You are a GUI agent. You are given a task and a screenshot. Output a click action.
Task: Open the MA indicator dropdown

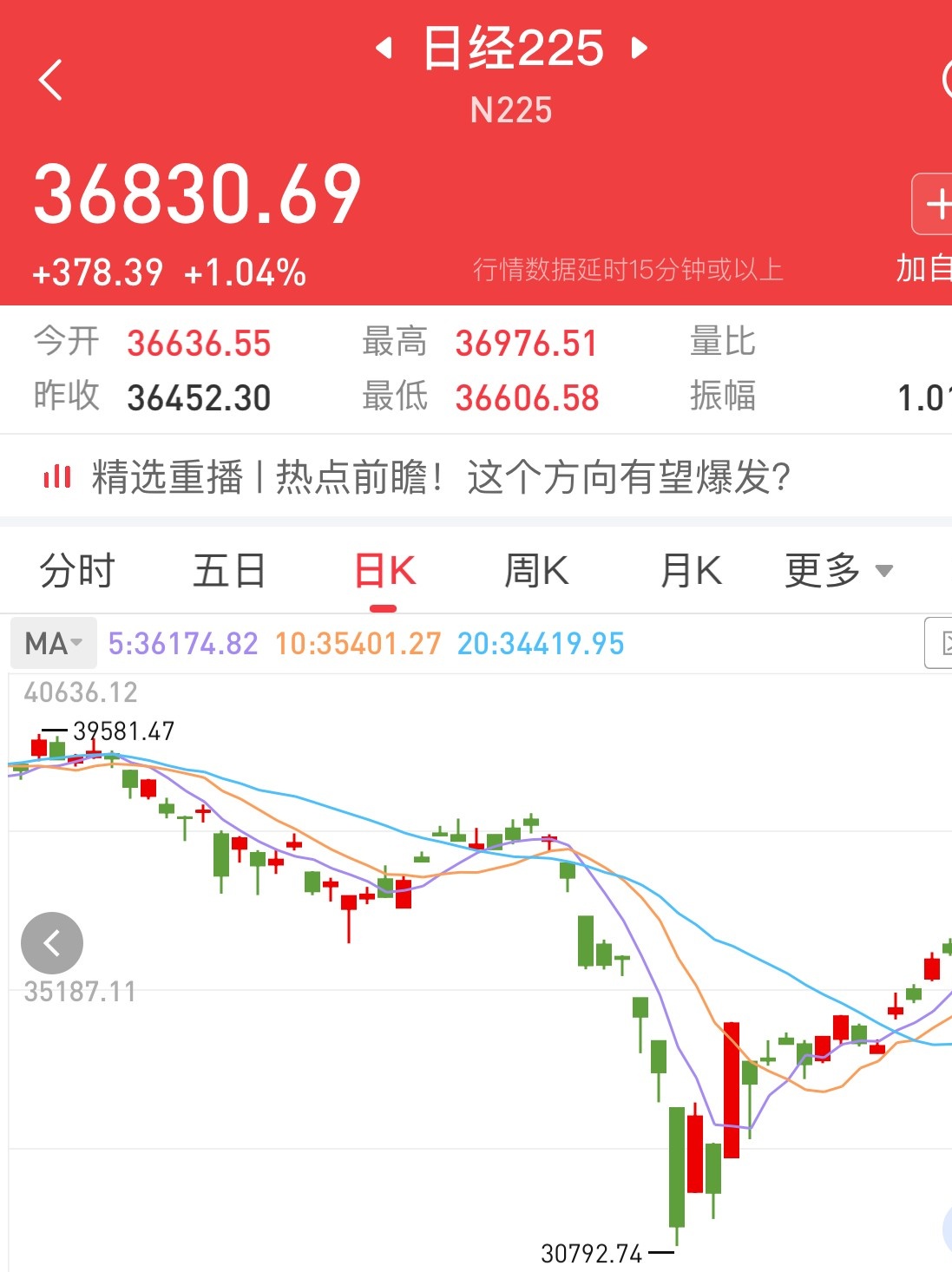tap(53, 644)
